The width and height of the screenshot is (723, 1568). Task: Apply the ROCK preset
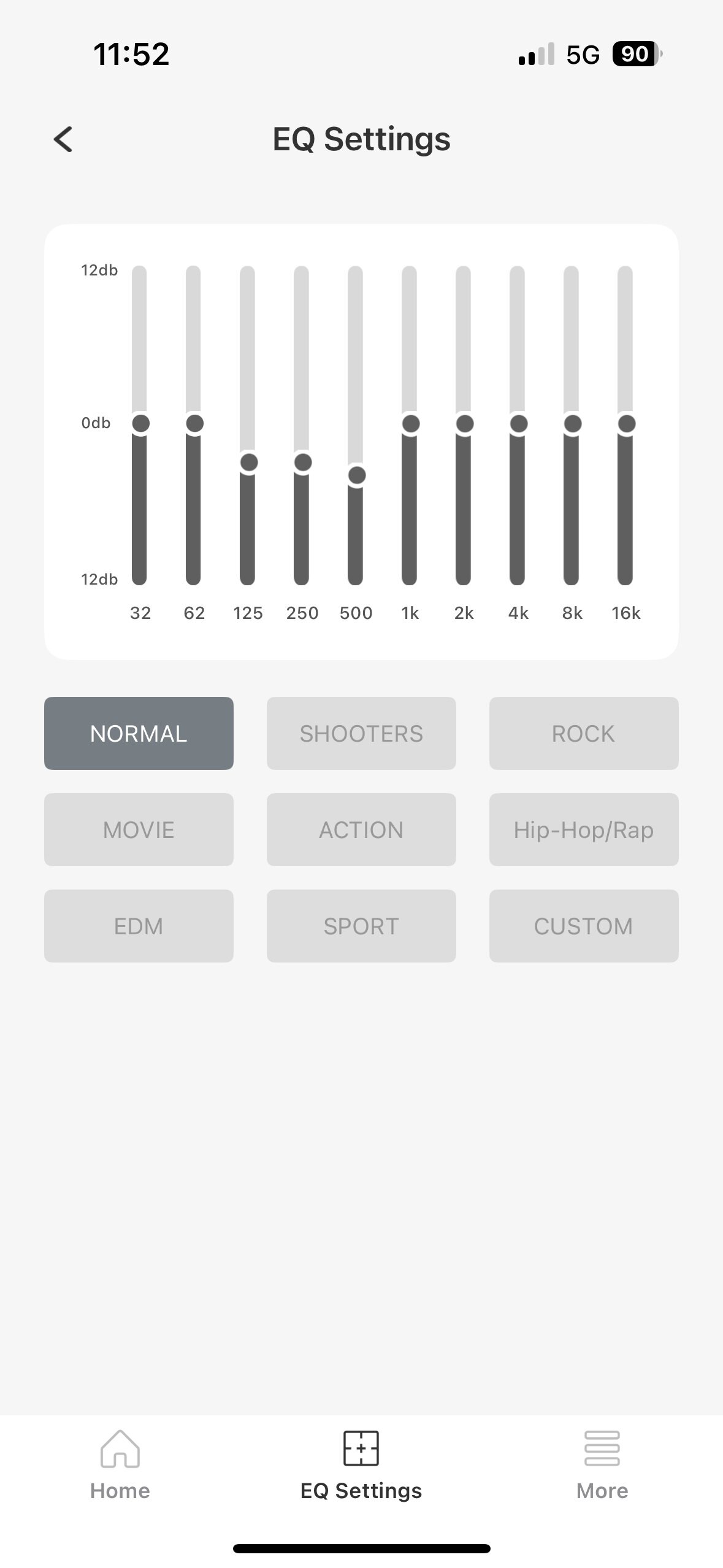(x=584, y=733)
